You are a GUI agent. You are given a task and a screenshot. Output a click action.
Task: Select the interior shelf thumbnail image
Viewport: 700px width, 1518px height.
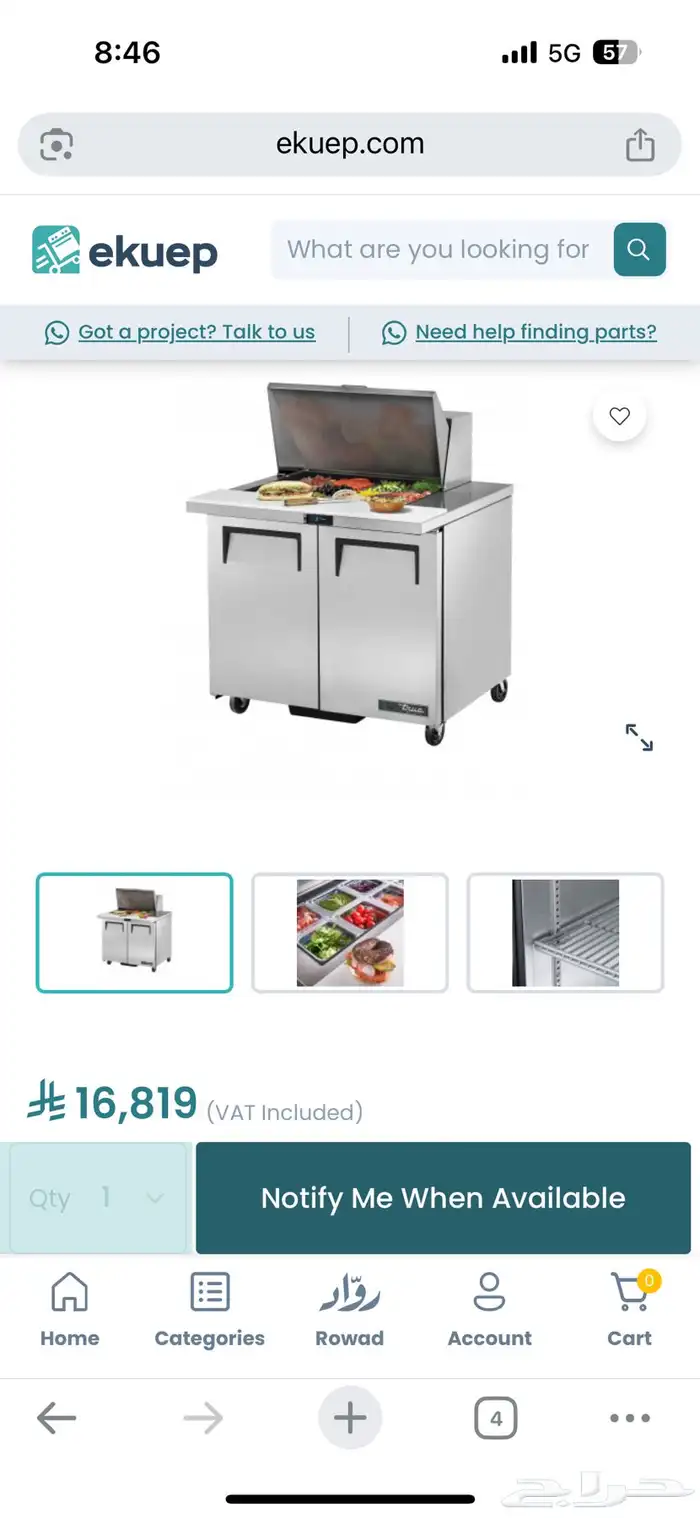tap(565, 932)
